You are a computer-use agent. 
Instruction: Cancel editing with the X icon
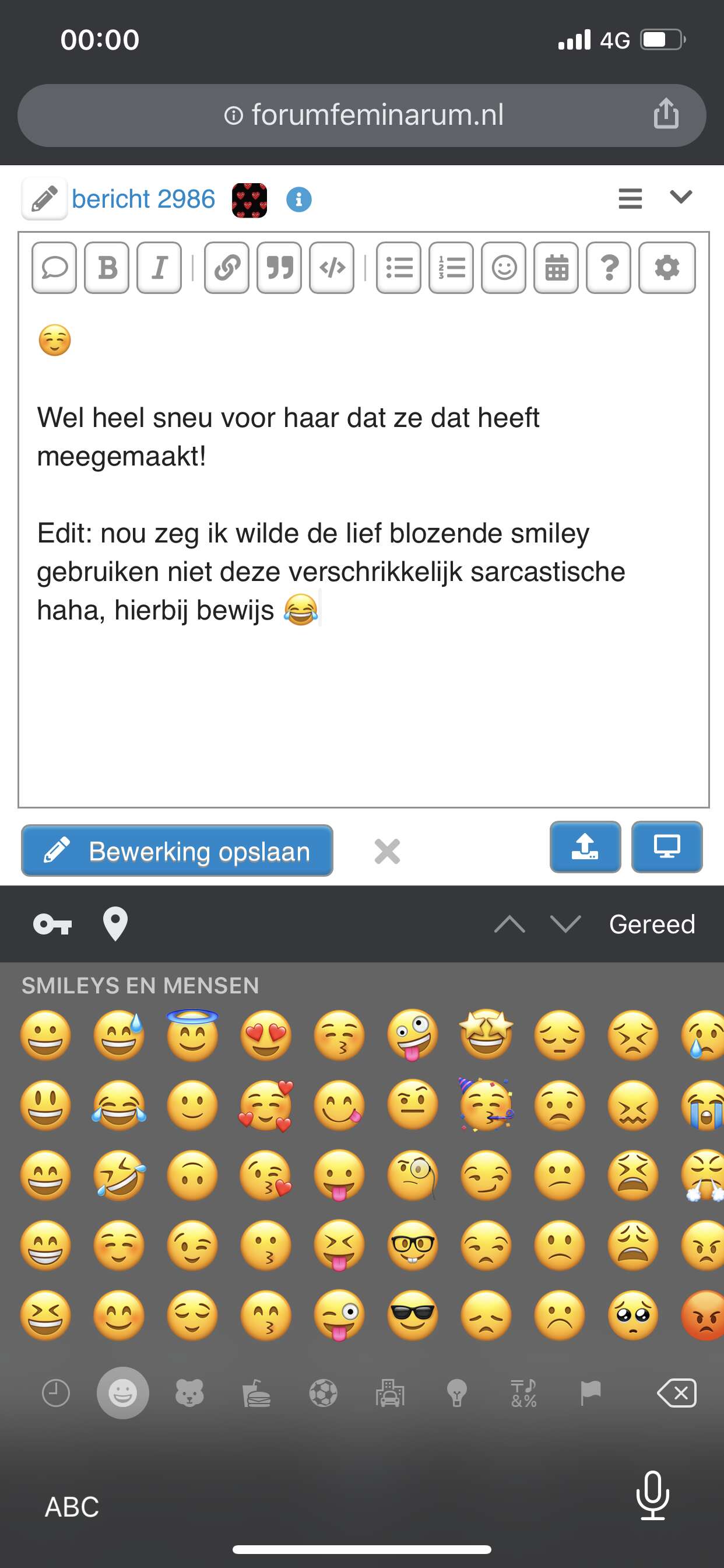coord(387,851)
